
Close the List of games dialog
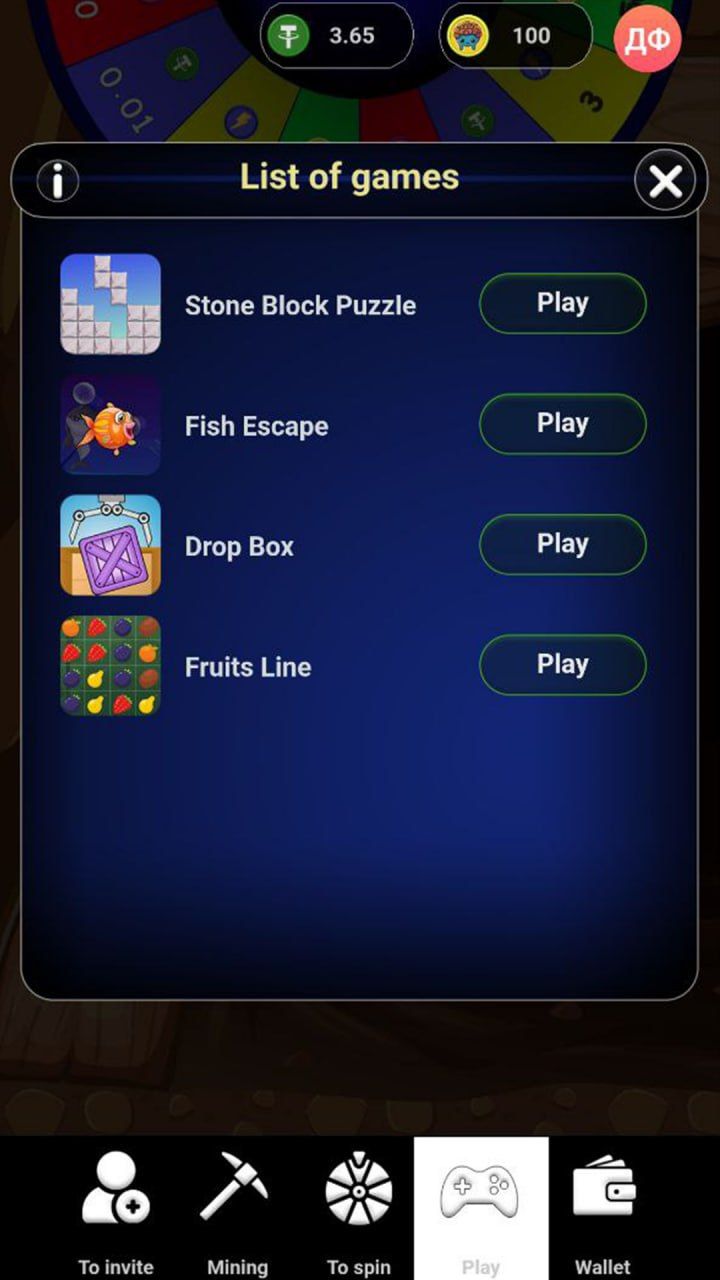coord(665,181)
